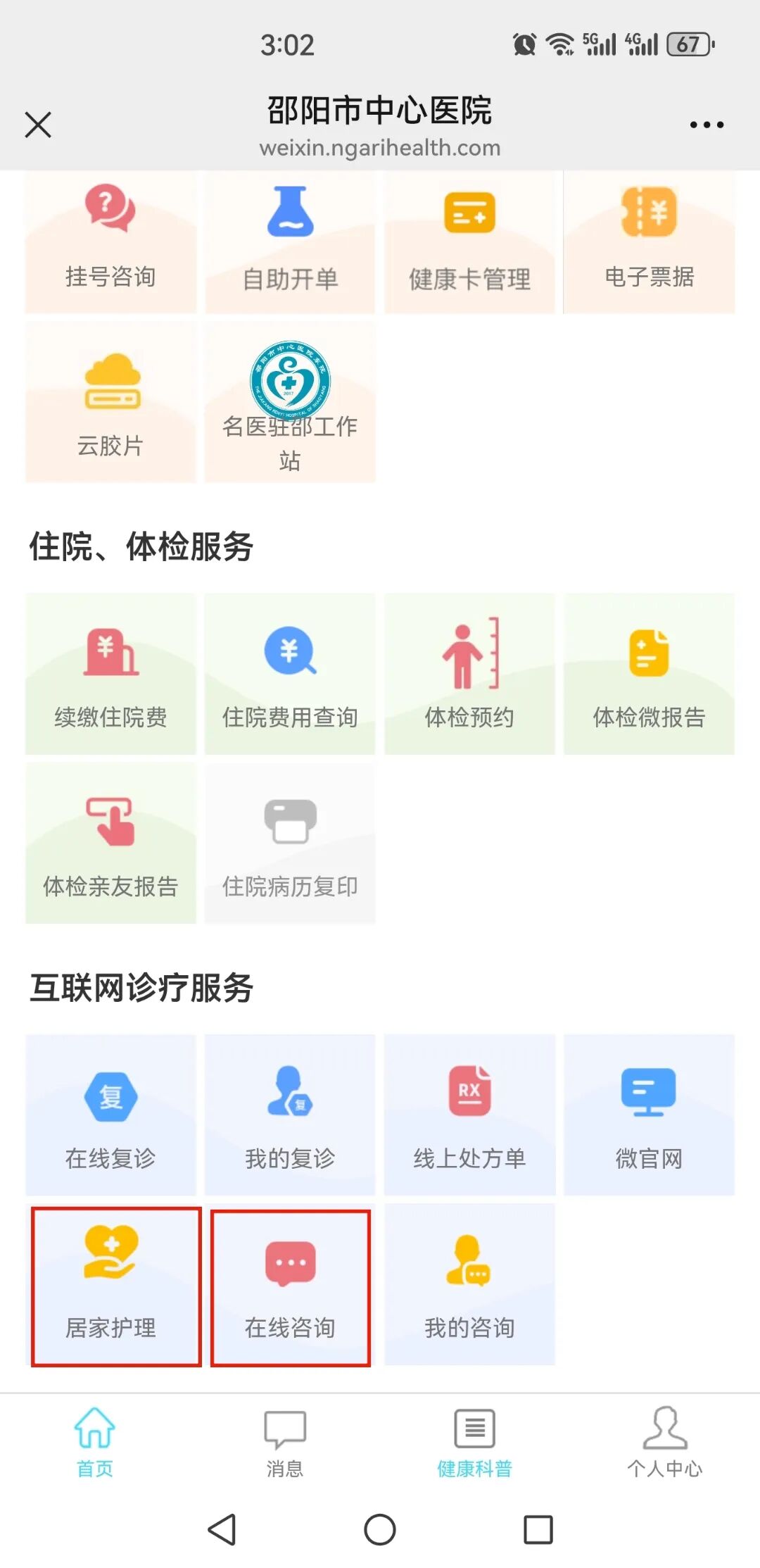Viewport: 760px width, 1568px height.
Task: Select 自助开单 tile
Action: (290, 242)
